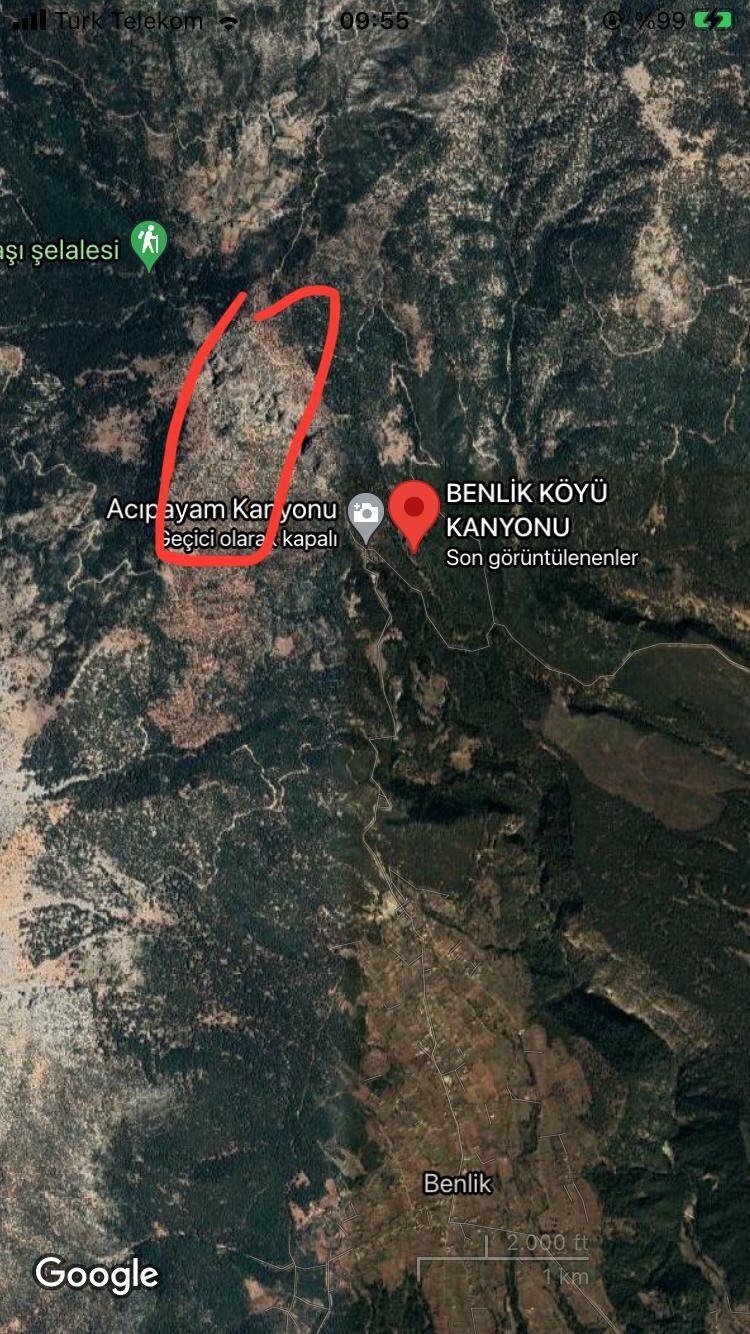Open the Acıpayam Kanyonu camera marker
Image resolution: width=750 pixels, height=1334 pixels.
tap(365, 514)
